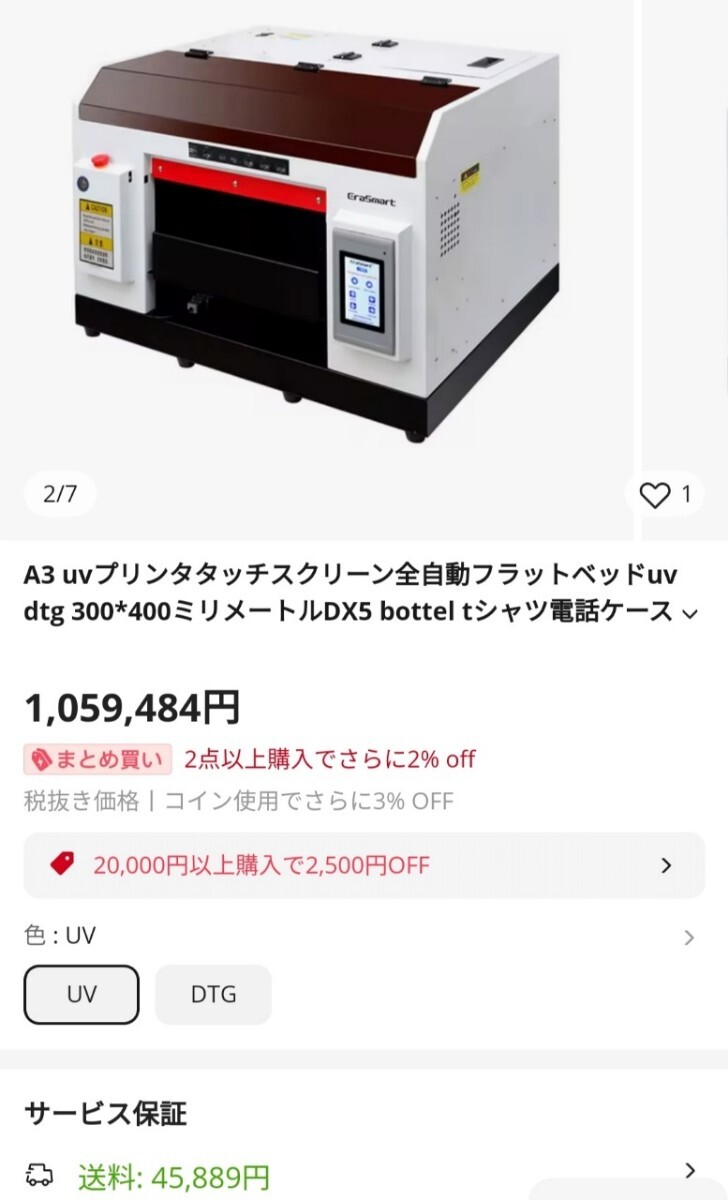Like the product with the heart icon
The width and height of the screenshot is (728, 1200).
coord(655,495)
